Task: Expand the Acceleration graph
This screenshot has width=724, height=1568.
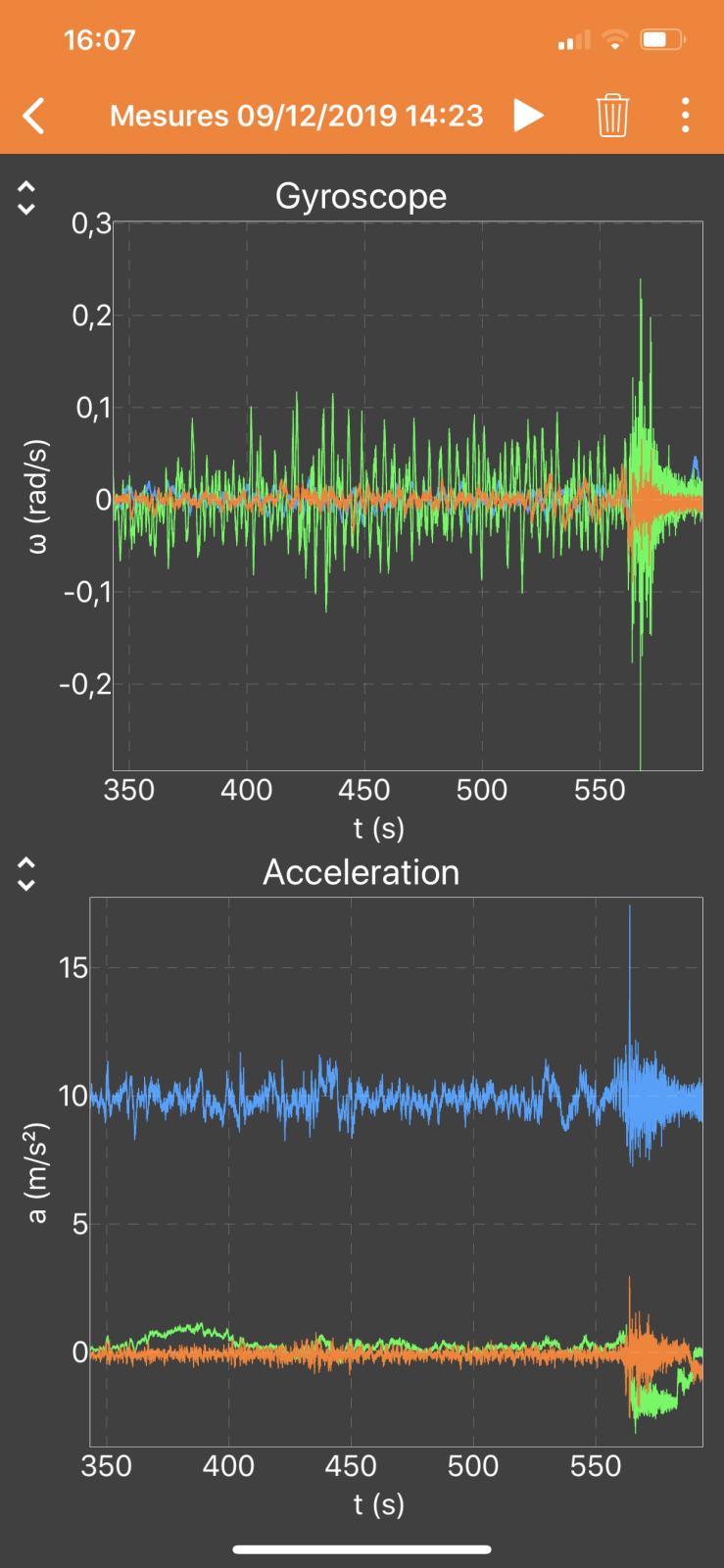Action: tap(26, 873)
